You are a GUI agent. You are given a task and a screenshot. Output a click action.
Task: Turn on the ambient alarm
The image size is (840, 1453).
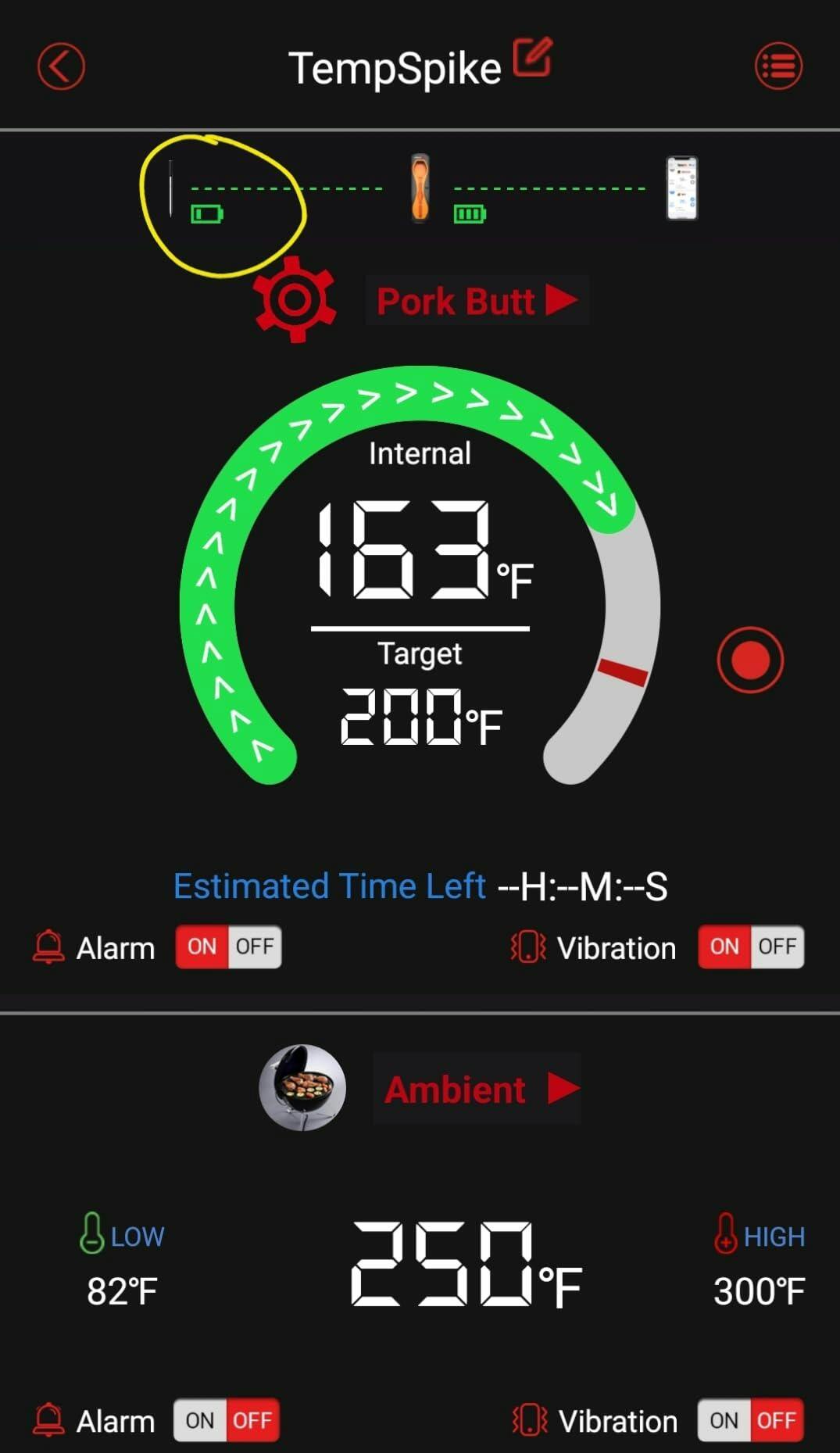[200, 1419]
